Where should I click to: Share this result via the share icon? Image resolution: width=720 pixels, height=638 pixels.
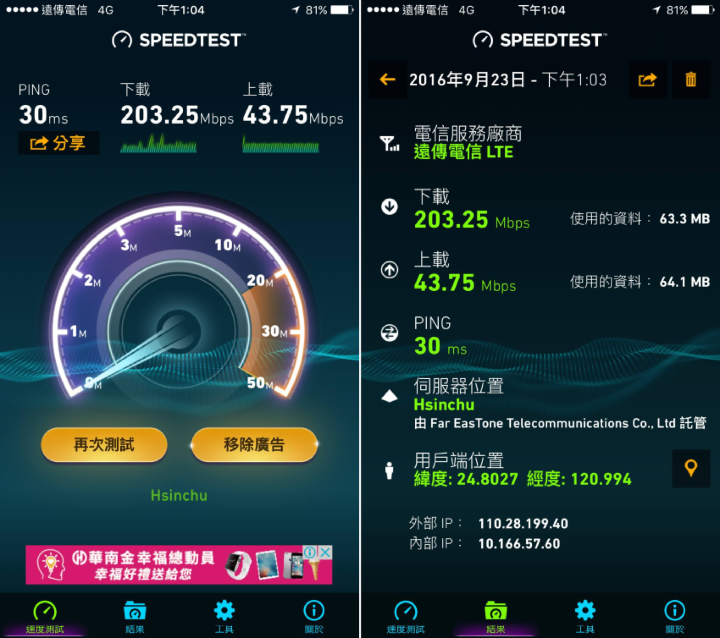647,79
